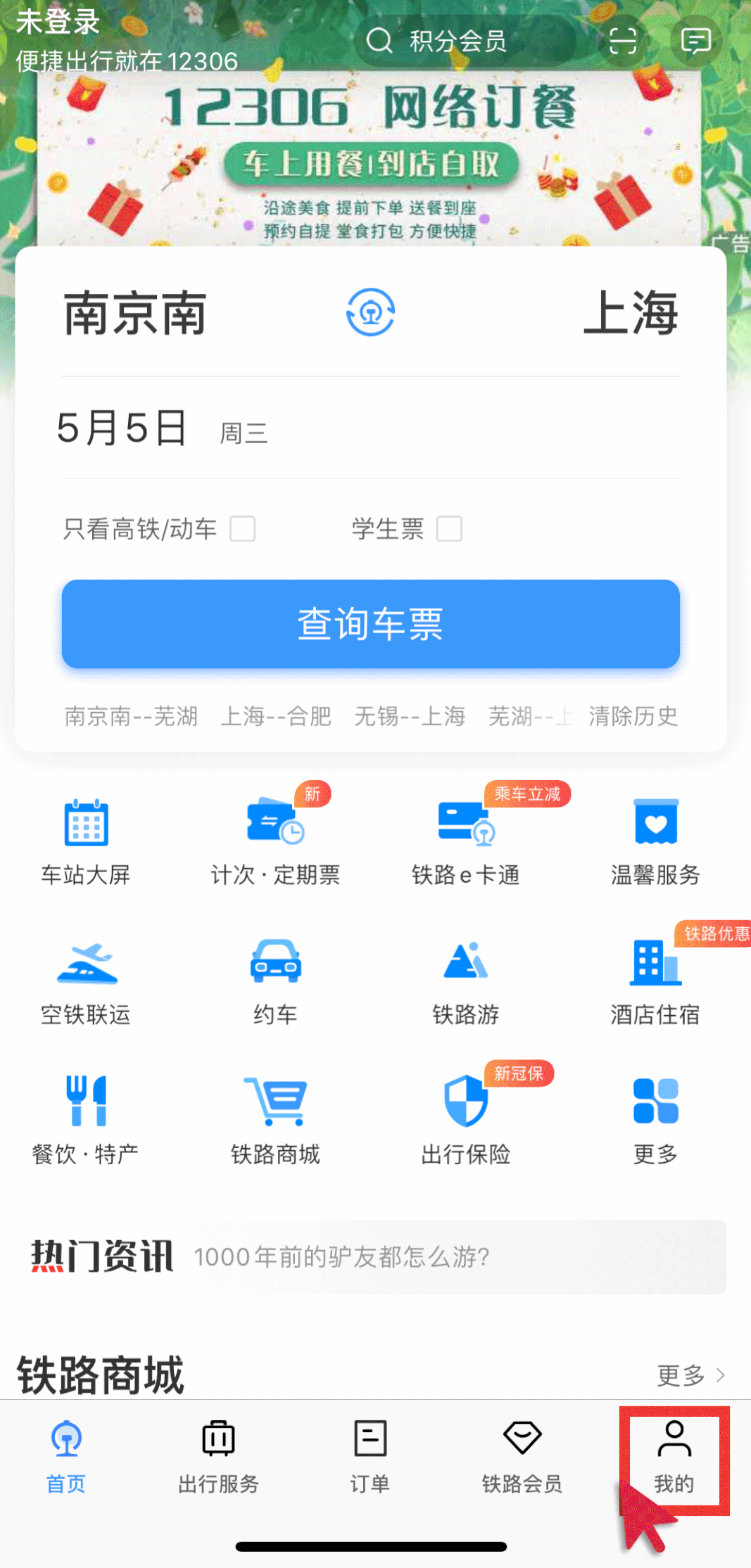The image size is (751, 1568).
Task: Tap 查询车票 button
Action: pos(370,624)
